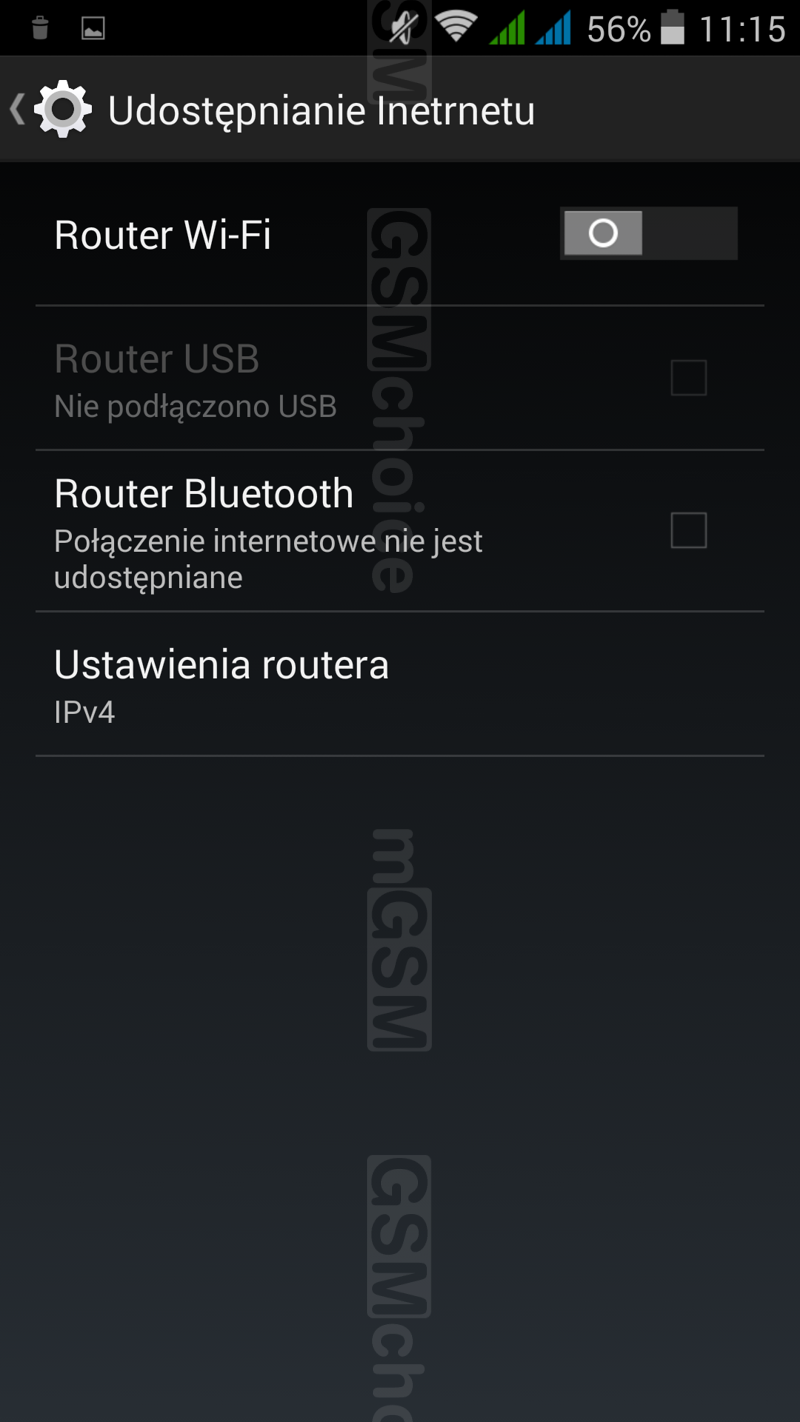Go back from Udostępnianie Inetrnetu
The width and height of the screenshot is (800, 1422).
point(48,110)
